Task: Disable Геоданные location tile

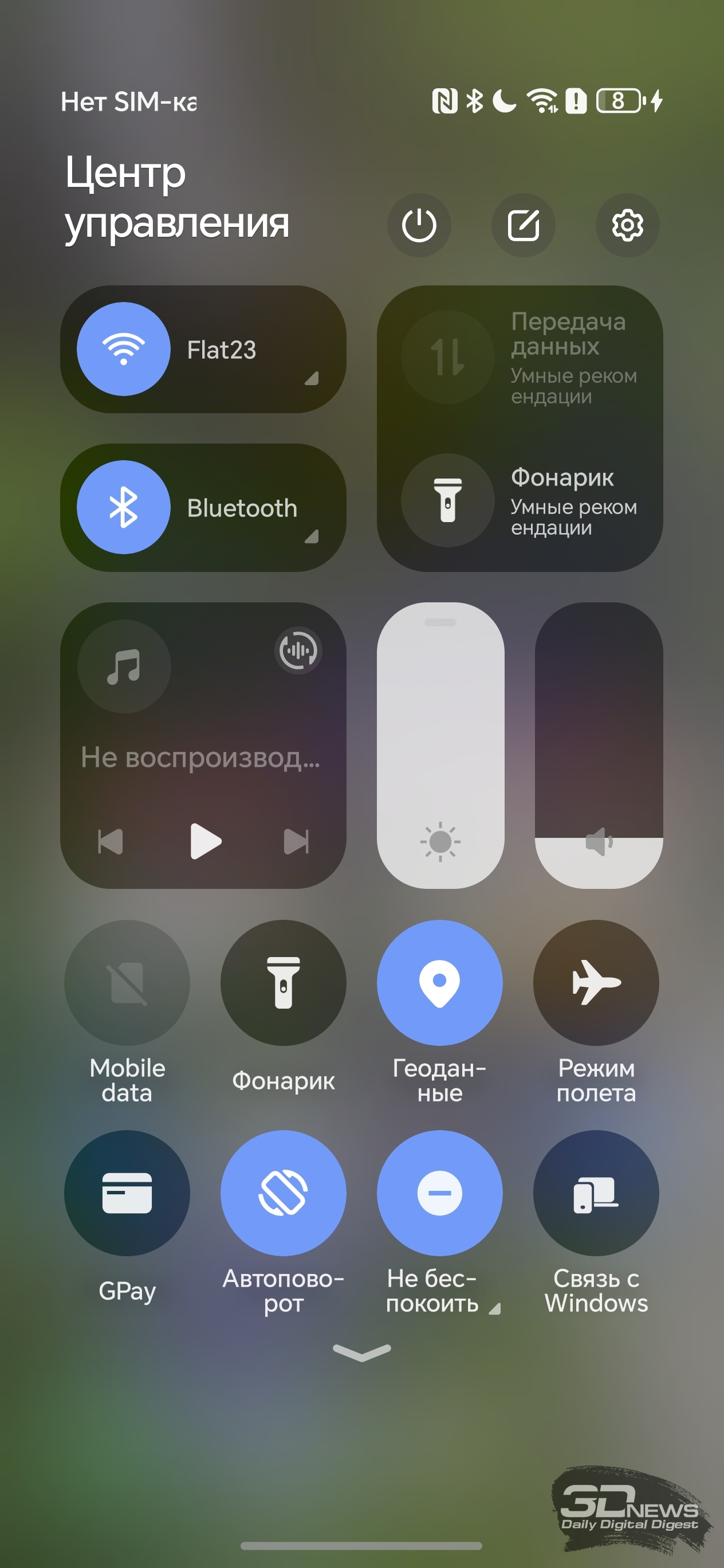Action: (x=440, y=982)
